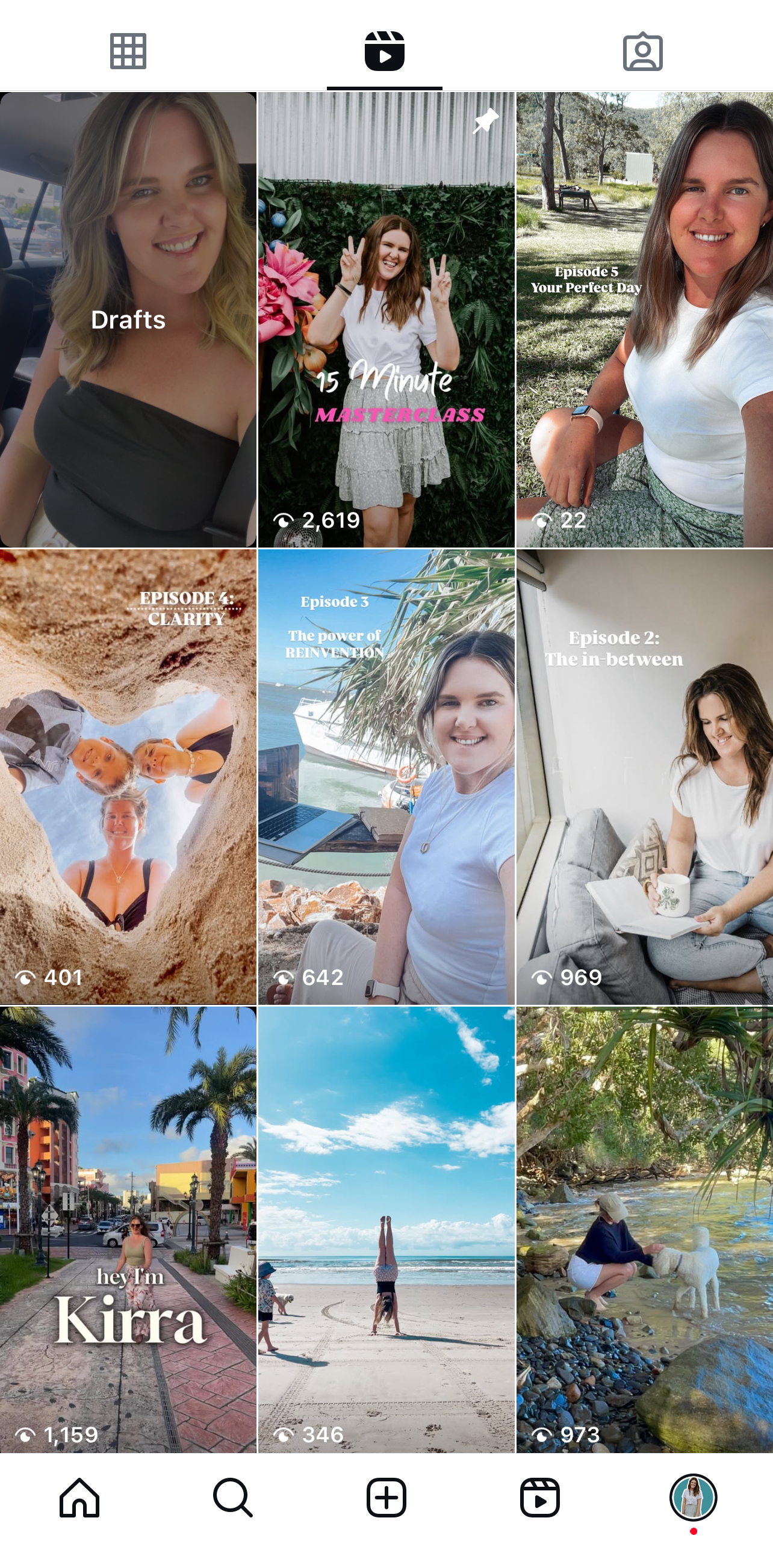Screen dimensions: 773x1568
Task: Open the Reels feed in bottom bar
Action: [x=539, y=1498]
